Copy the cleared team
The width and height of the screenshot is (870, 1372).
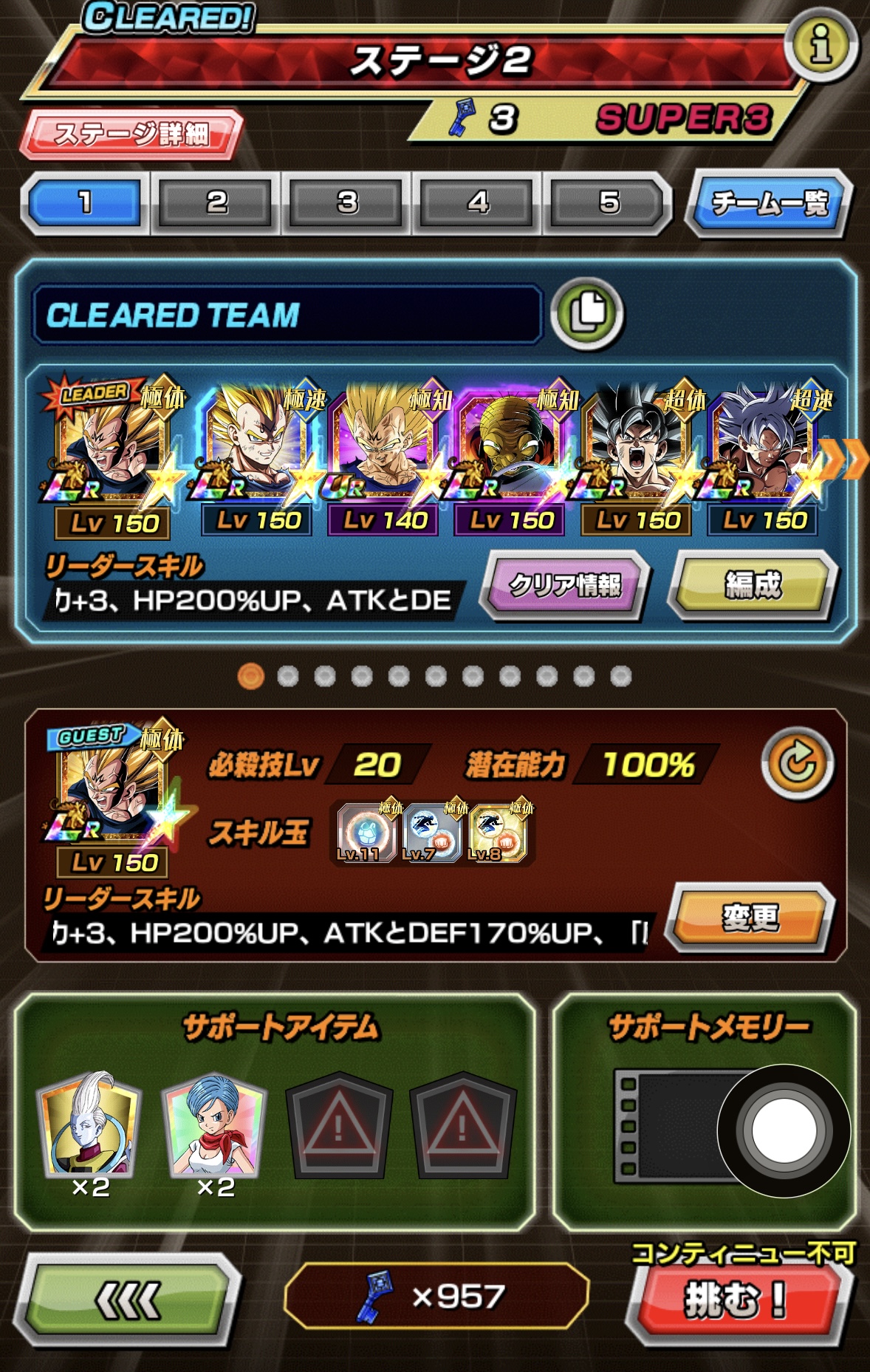click(588, 313)
